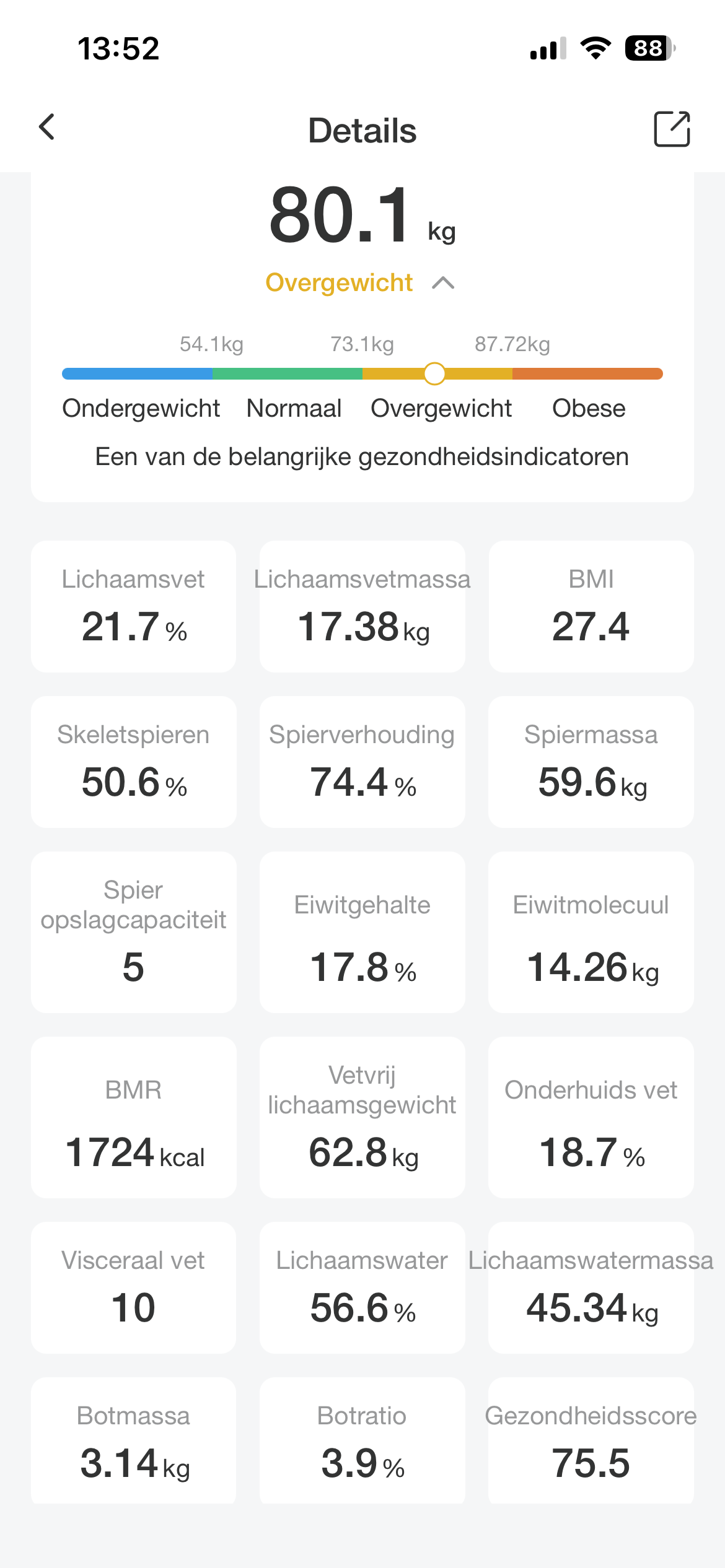Select the Visceraal vet card
The image size is (725, 1568).
[x=133, y=1287]
